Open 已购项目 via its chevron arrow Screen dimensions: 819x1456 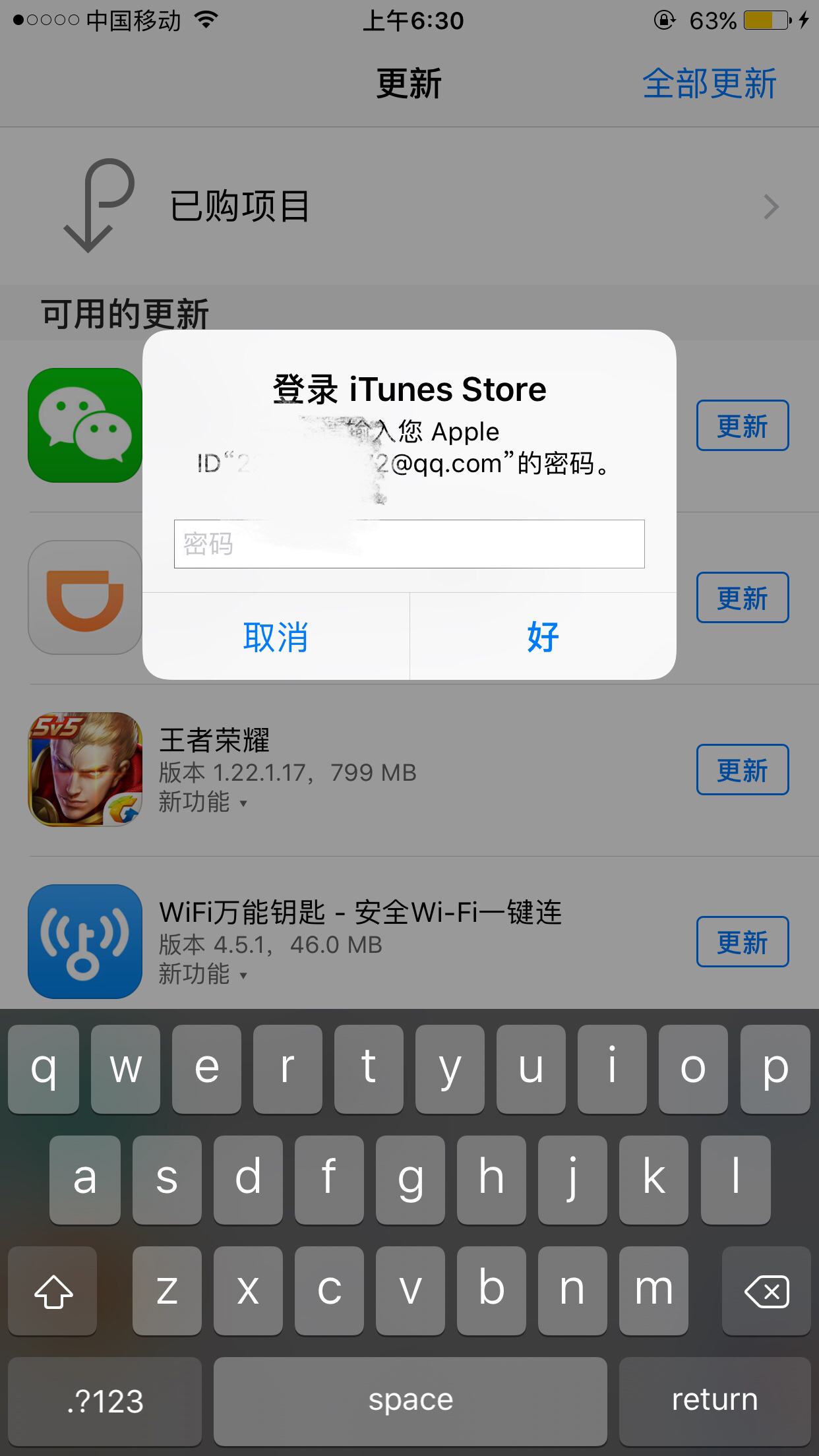coord(770,206)
